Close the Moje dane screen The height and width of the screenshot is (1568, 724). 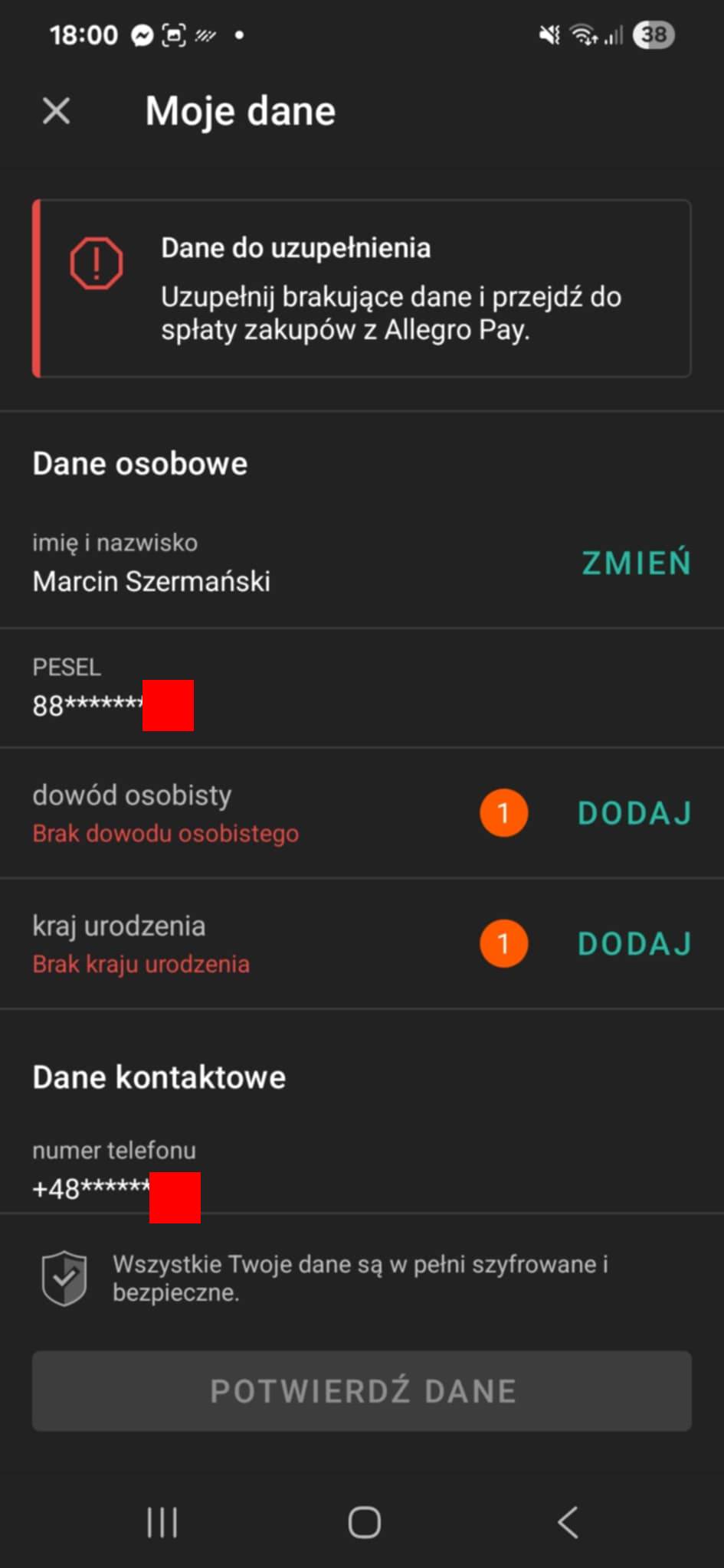pos(56,111)
